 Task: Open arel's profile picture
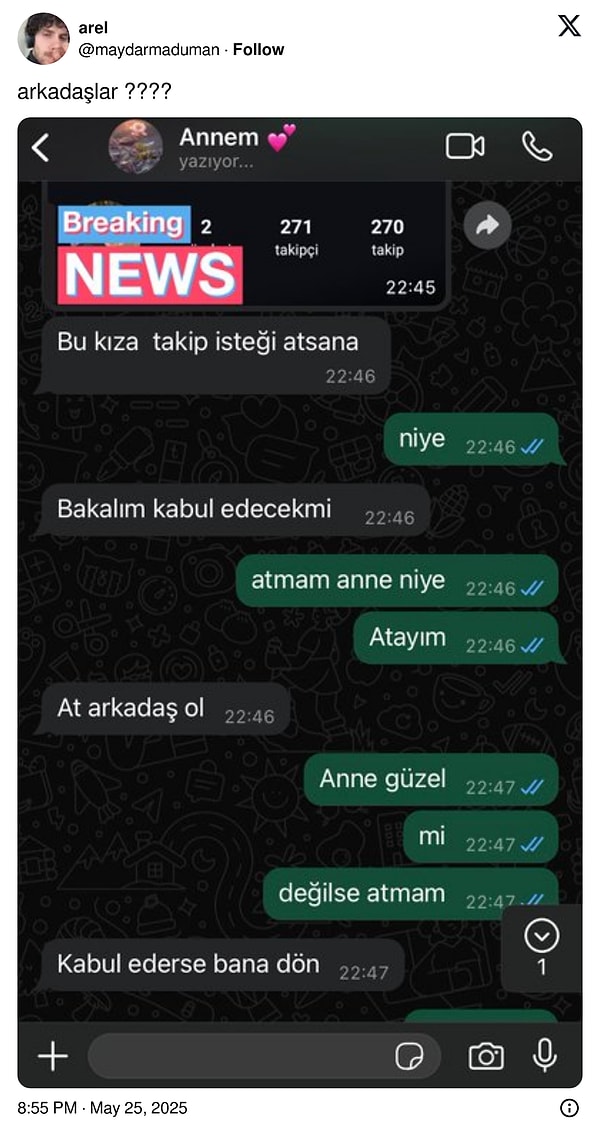(43, 39)
